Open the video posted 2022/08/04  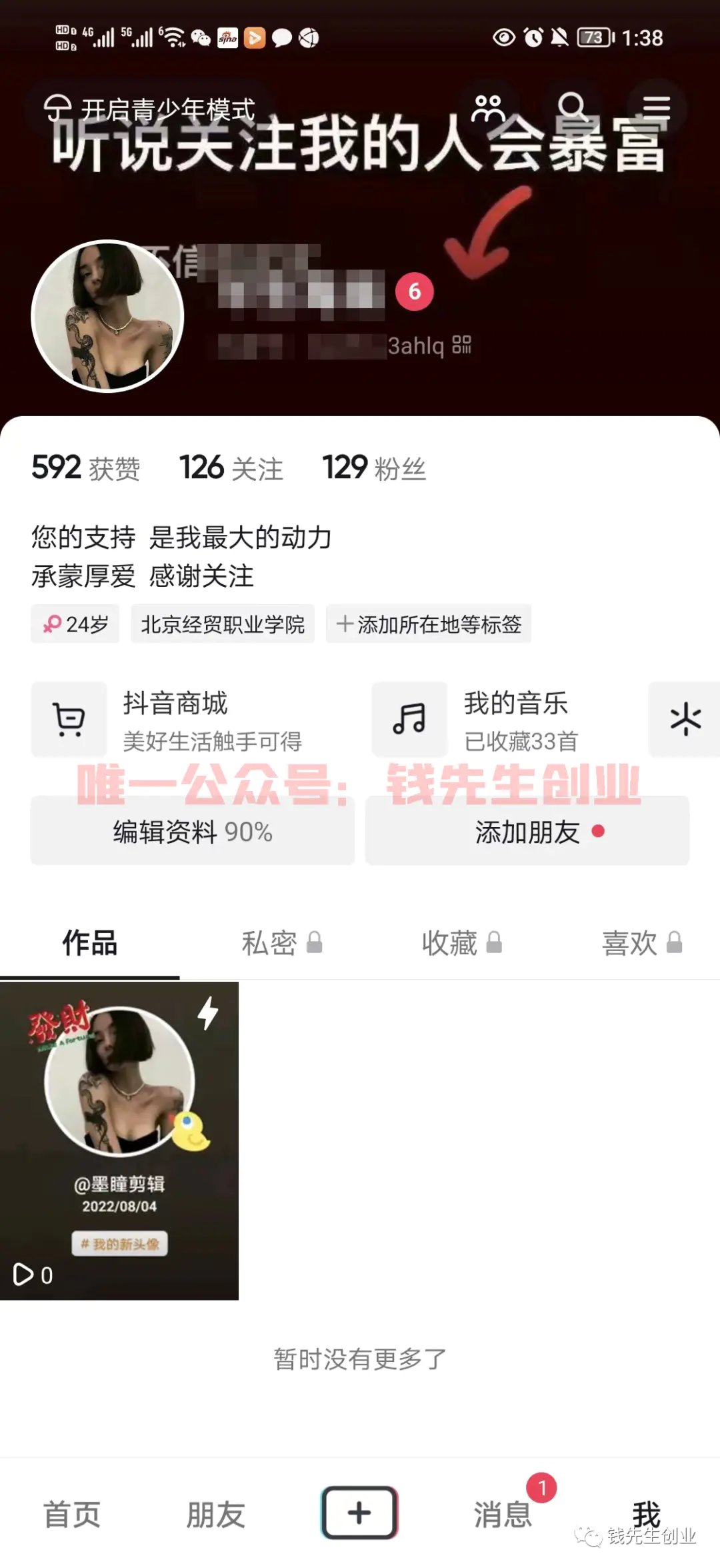(119, 1140)
